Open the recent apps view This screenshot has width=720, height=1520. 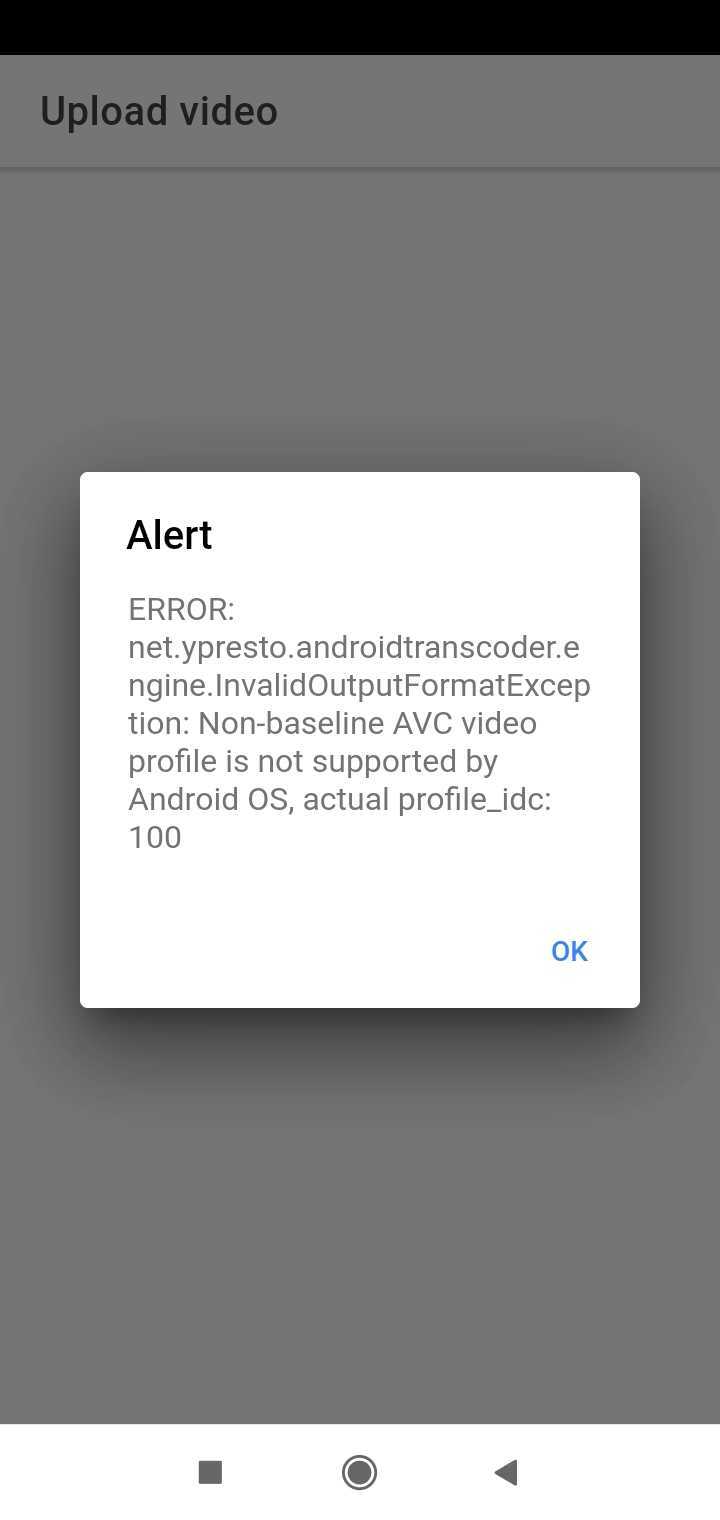tap(210, 1472)
